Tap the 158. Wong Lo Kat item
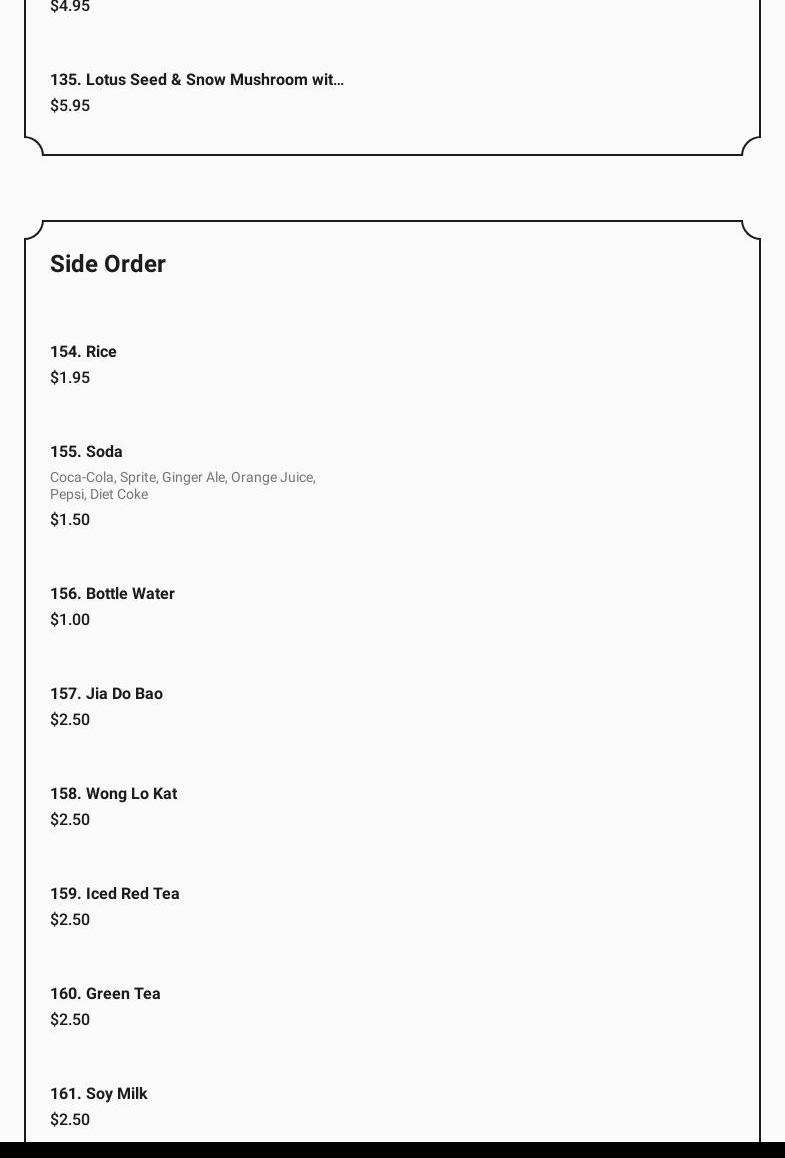 114,794
